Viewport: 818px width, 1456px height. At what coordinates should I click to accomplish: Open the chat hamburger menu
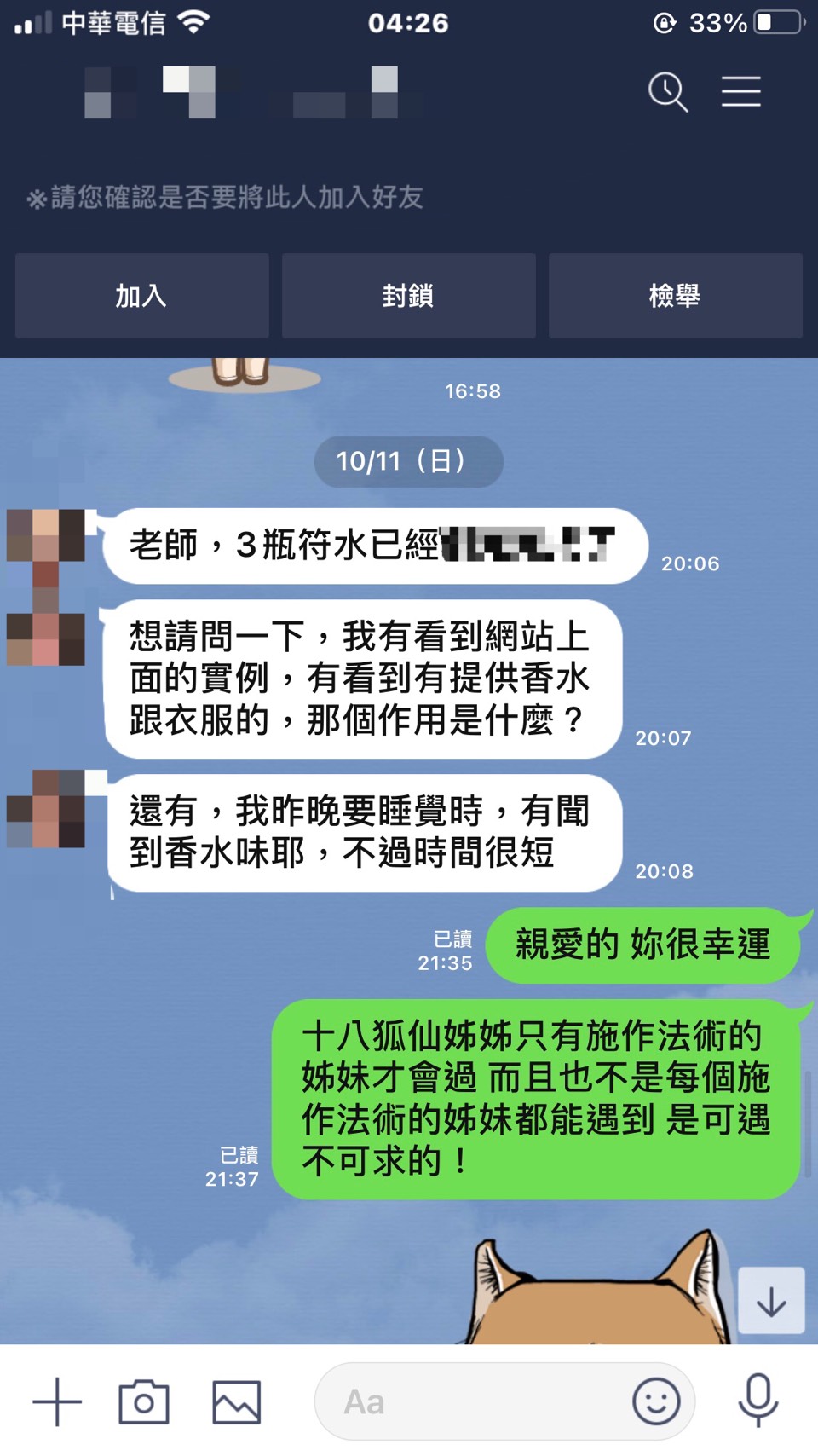740,91
